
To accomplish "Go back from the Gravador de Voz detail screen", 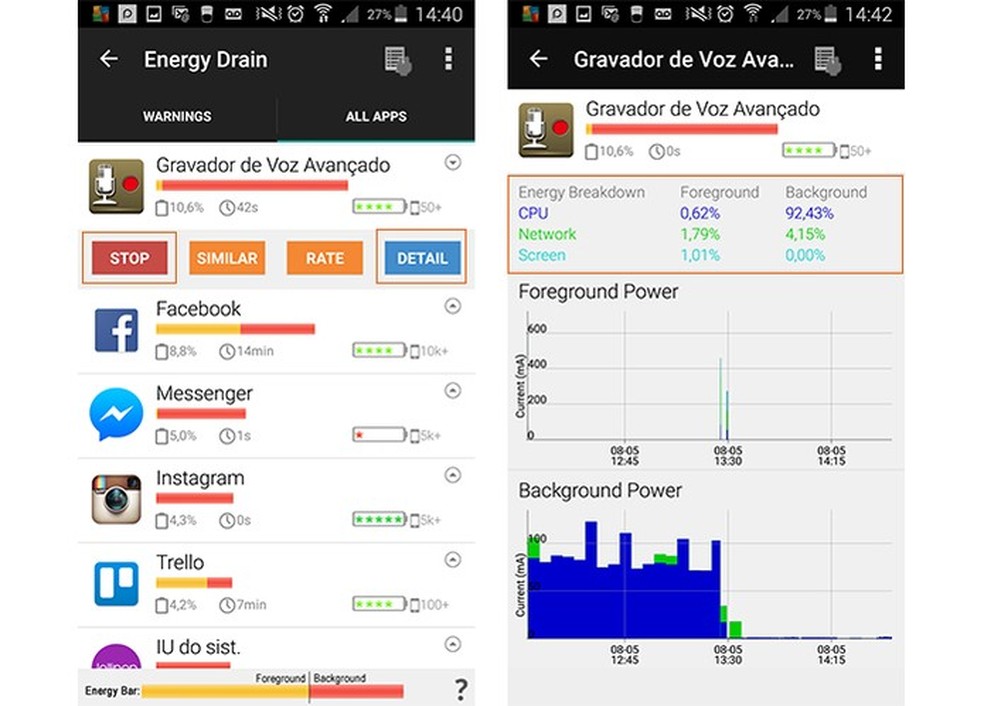I will 538,59.
